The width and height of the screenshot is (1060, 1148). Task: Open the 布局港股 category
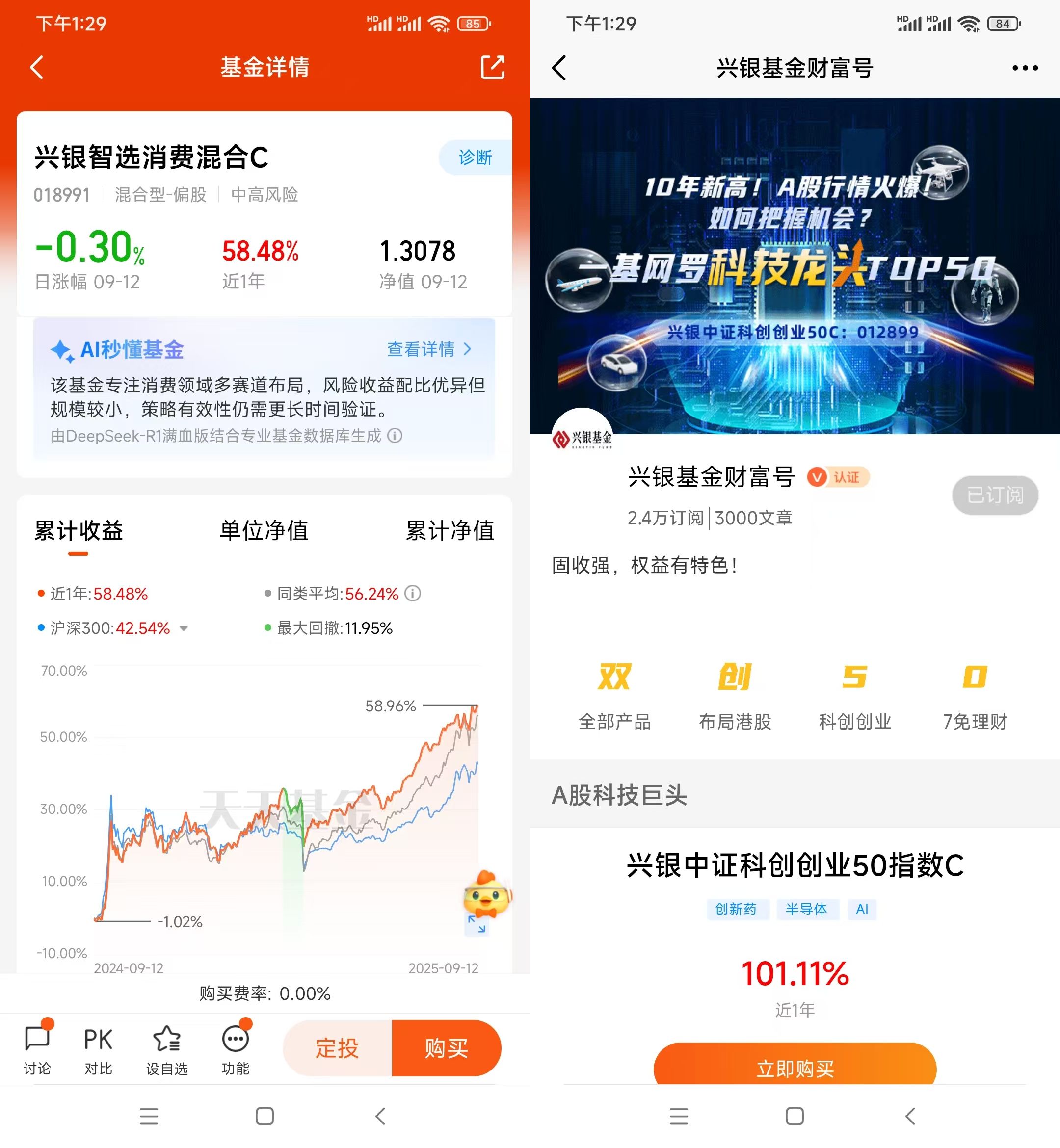[735, 697]
